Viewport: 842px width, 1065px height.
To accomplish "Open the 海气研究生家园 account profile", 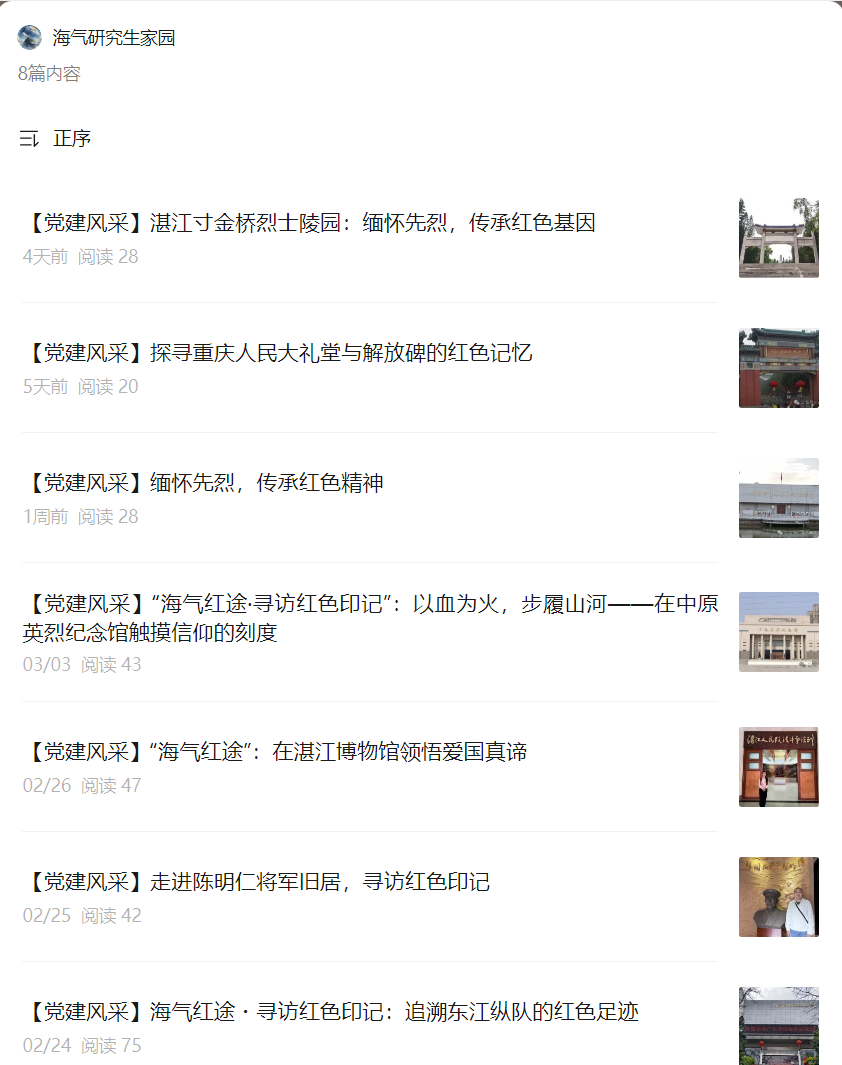I will [x=113, y=38].
